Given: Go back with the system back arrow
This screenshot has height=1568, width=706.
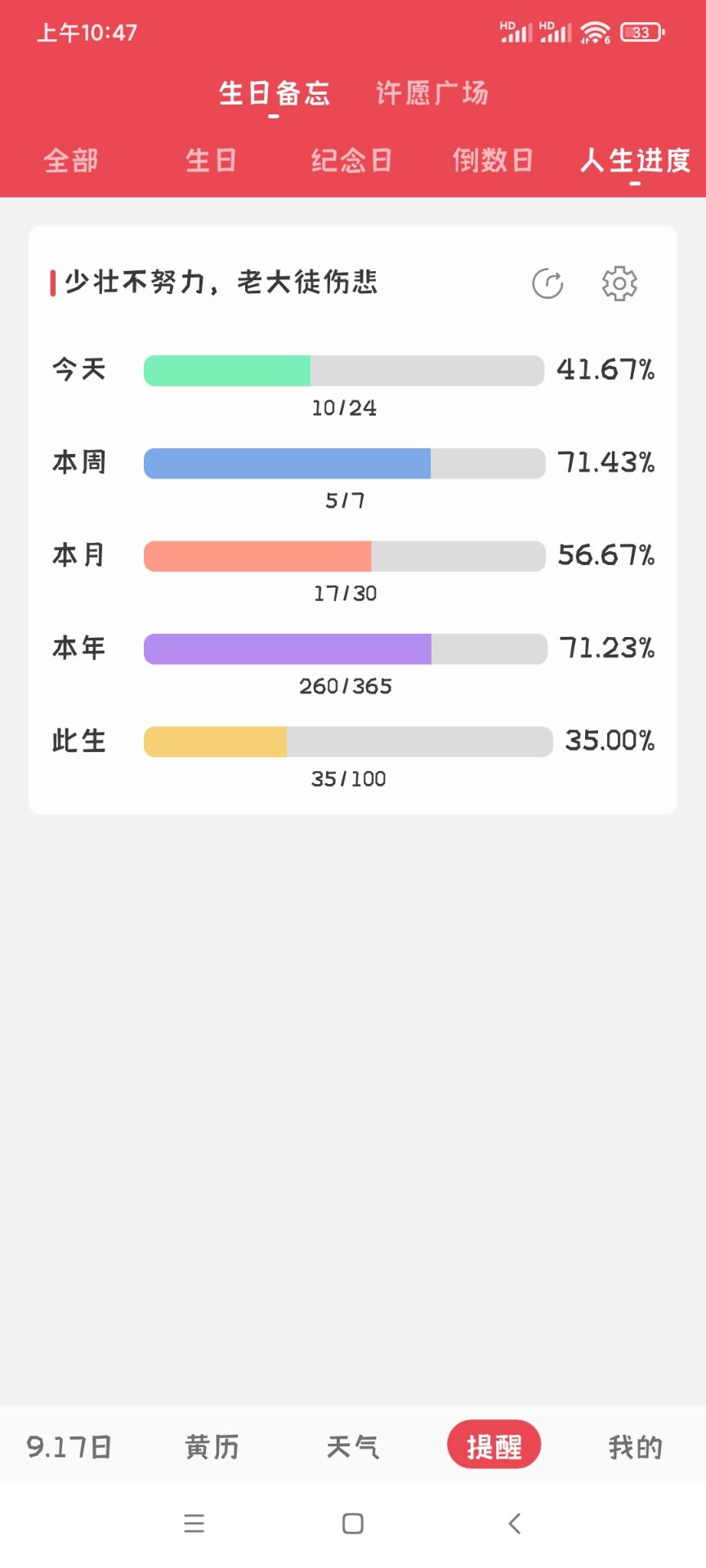Looking at the screenshot, I should (x=514, y=1523).
